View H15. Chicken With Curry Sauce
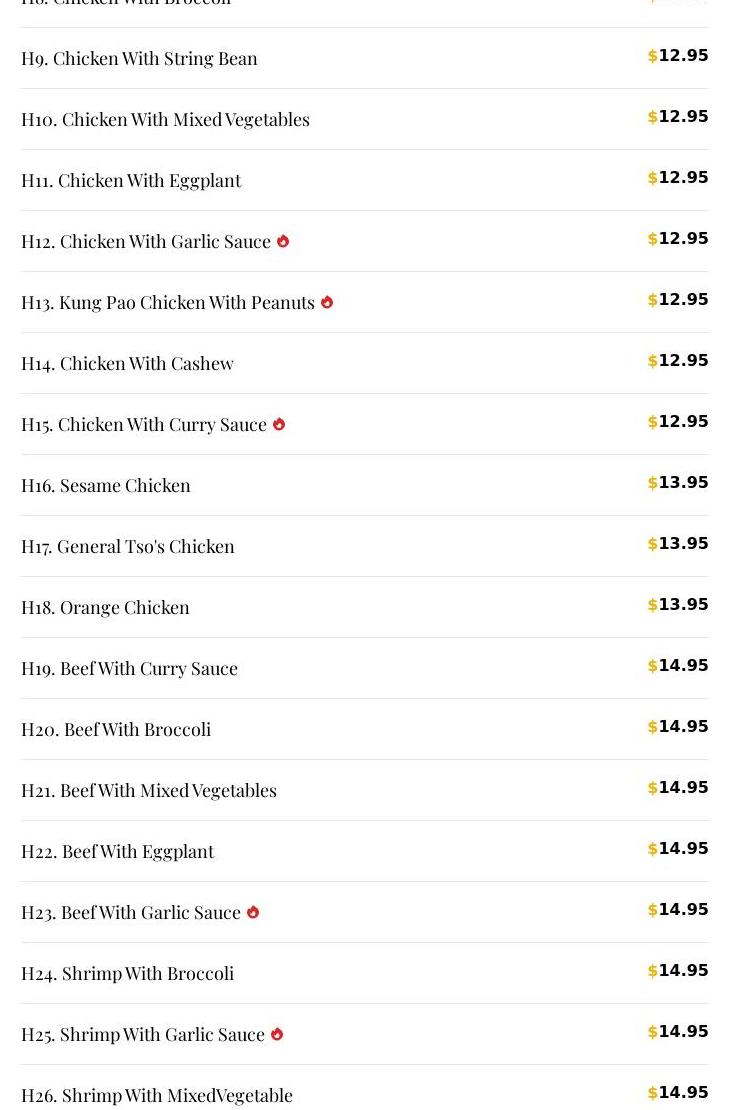The height and width of the screenshot is (1110, 750). (144, 424)
